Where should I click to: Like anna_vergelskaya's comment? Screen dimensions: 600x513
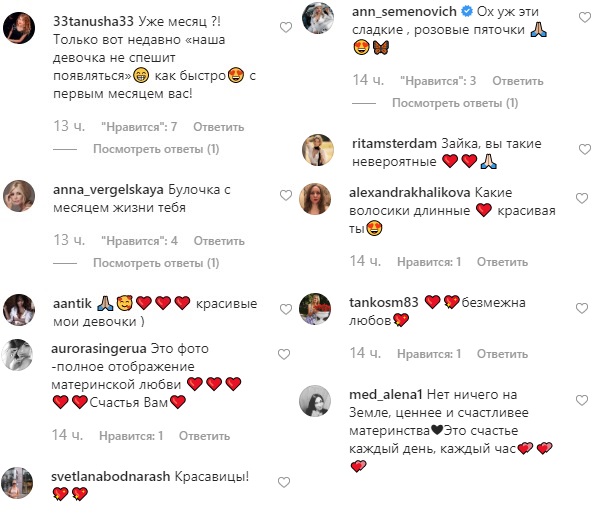pyautogui.click(x=285, y=190)
